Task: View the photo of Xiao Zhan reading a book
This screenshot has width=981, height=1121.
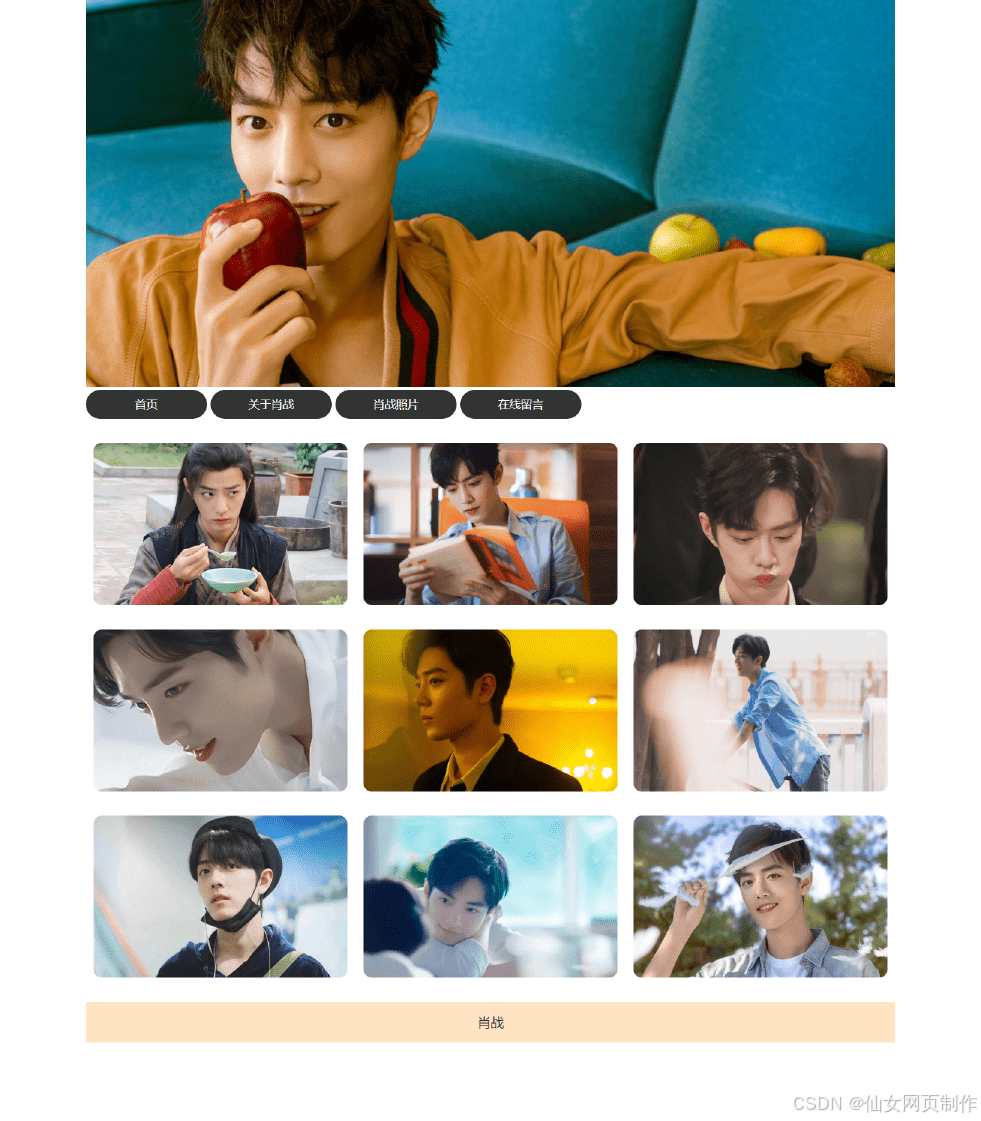Action: [x=490, y=524]
